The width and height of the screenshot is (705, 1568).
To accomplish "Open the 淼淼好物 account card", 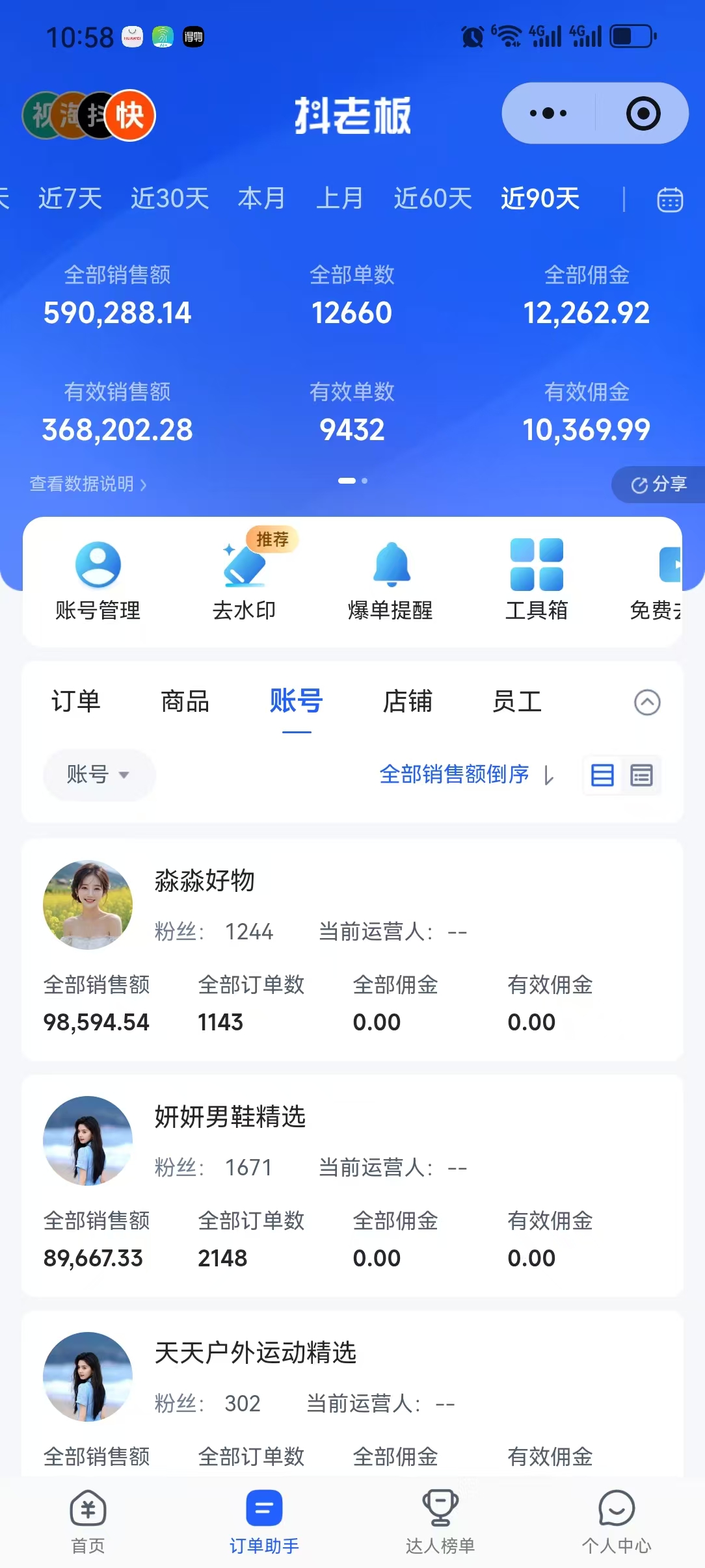I will click(352, 949).
